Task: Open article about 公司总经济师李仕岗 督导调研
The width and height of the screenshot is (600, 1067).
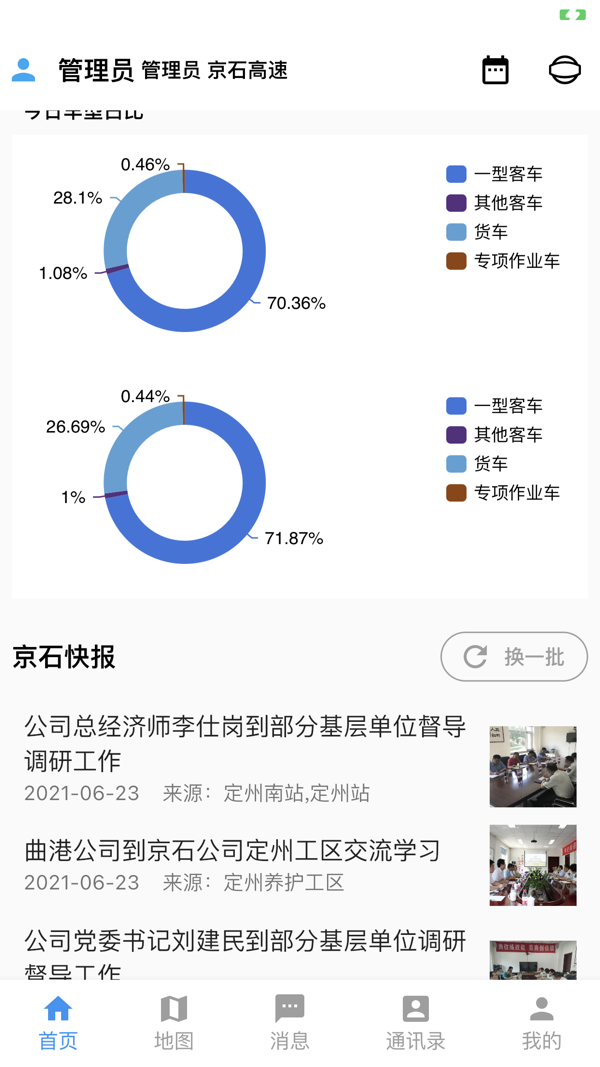Action: tap(245, 743)
